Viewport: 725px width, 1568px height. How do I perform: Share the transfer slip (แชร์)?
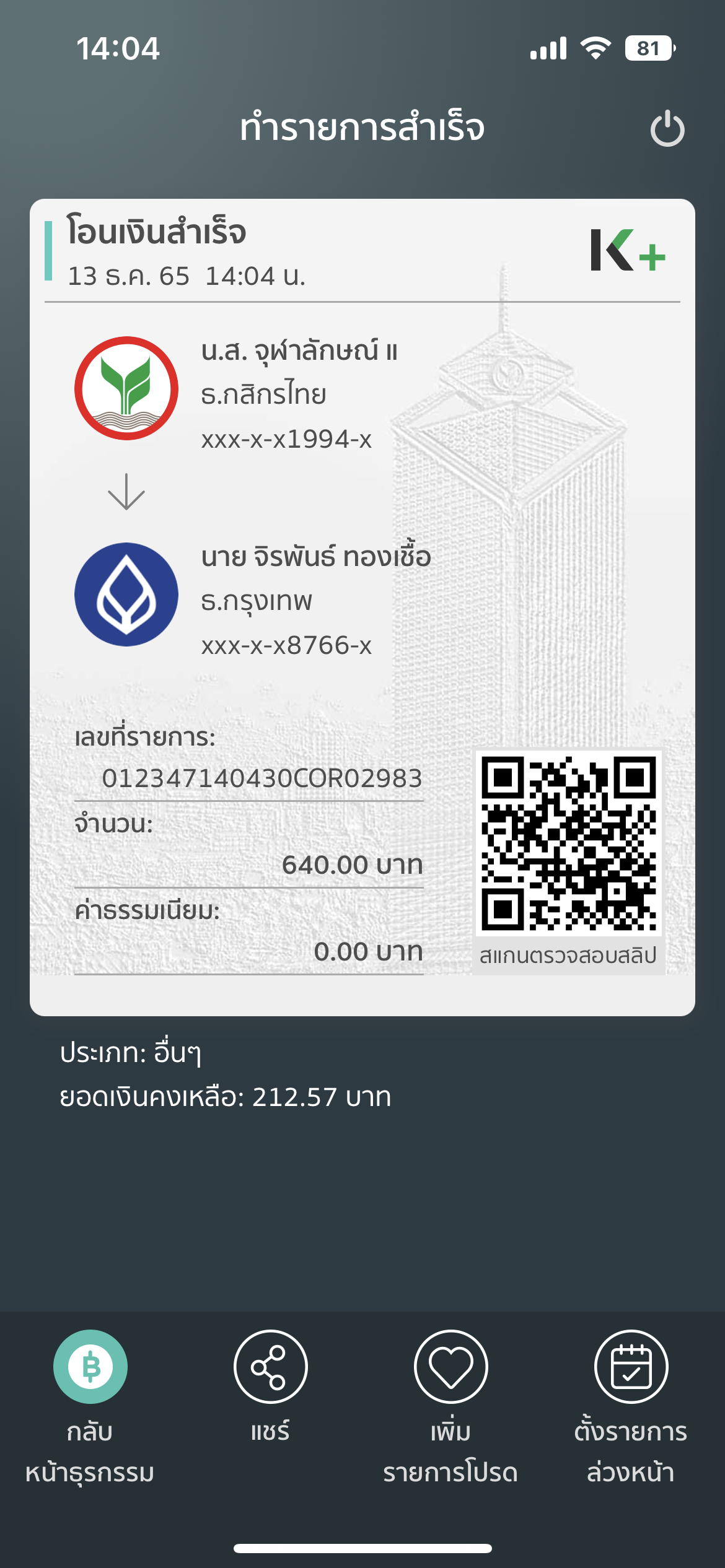click(270, 1366)
